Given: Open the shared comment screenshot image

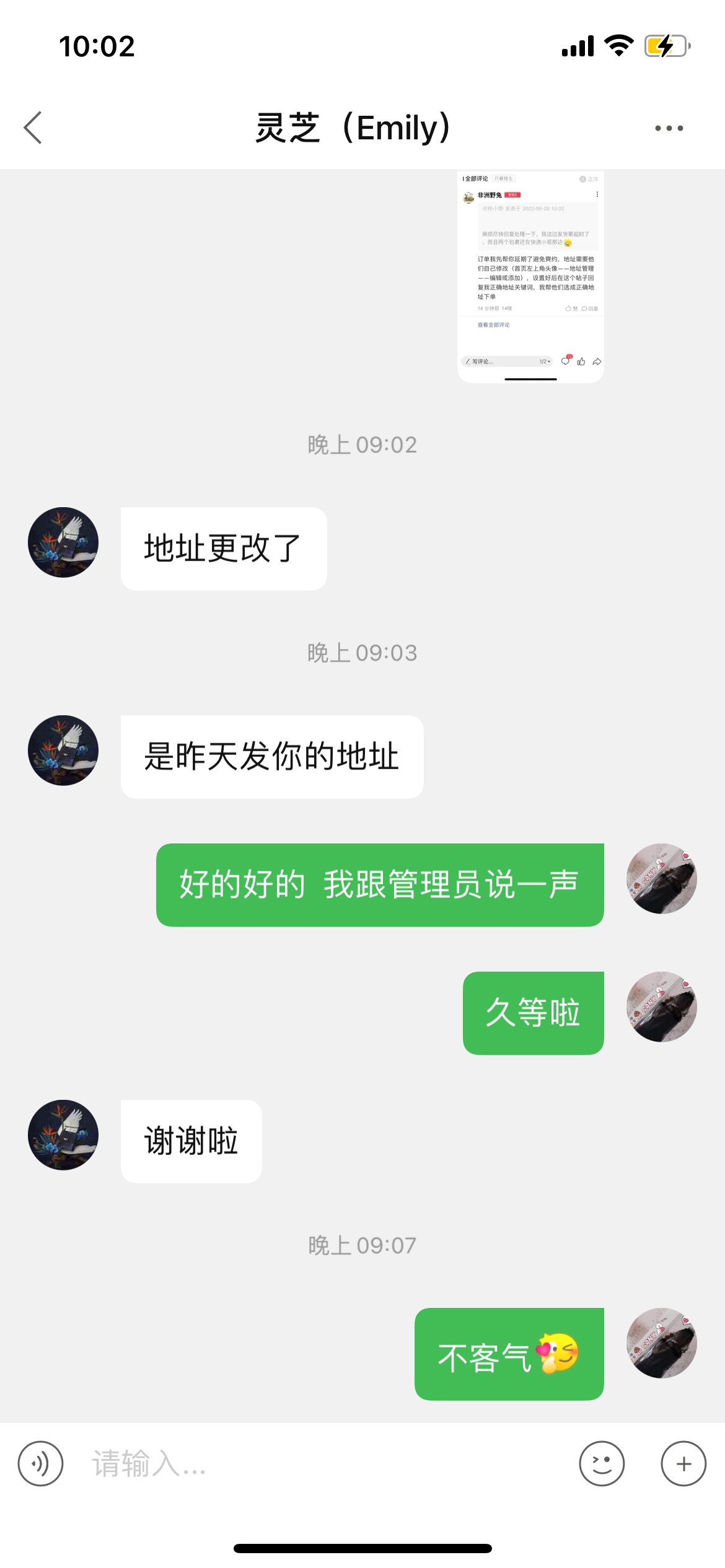Looking at the screenshot, I should [530, 276].
